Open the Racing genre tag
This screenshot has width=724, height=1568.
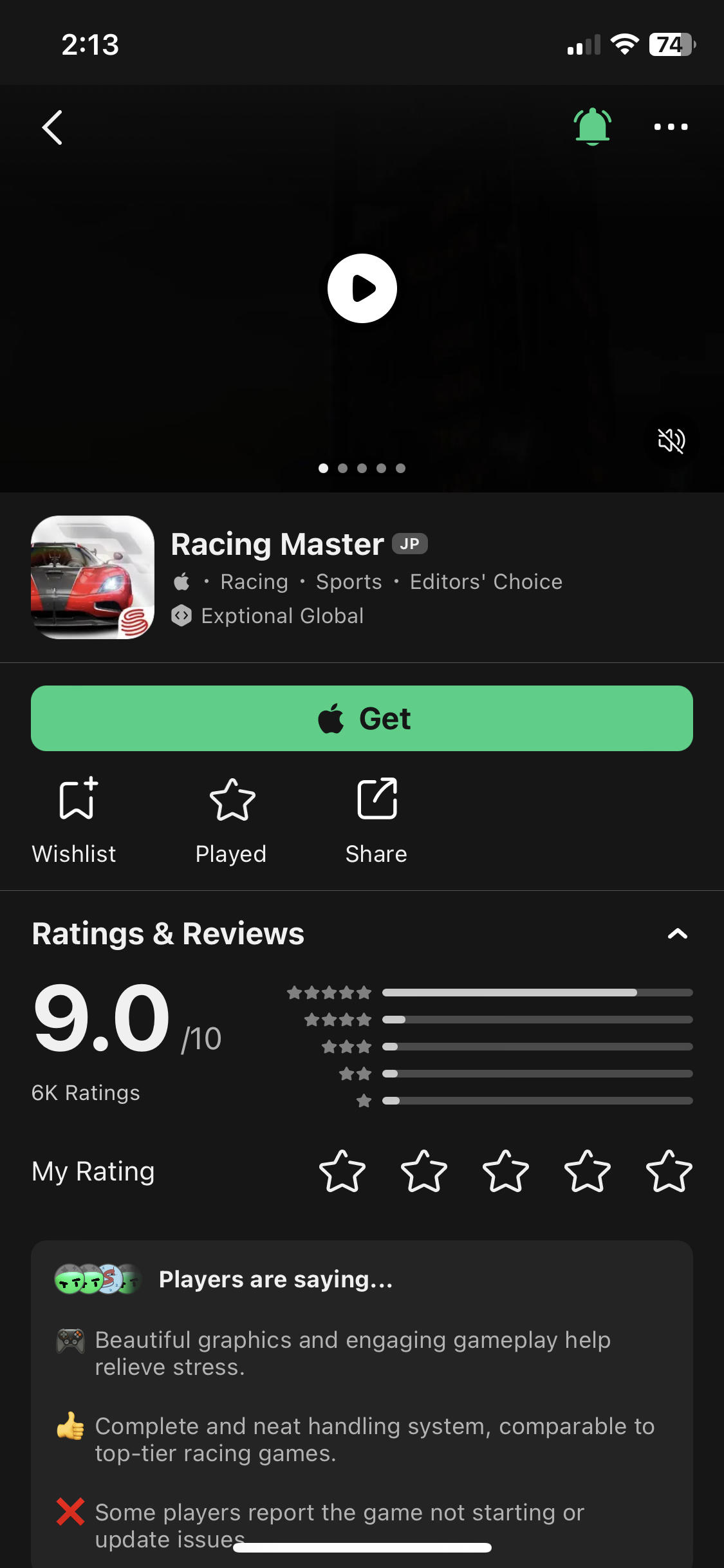tap(254, 582)
